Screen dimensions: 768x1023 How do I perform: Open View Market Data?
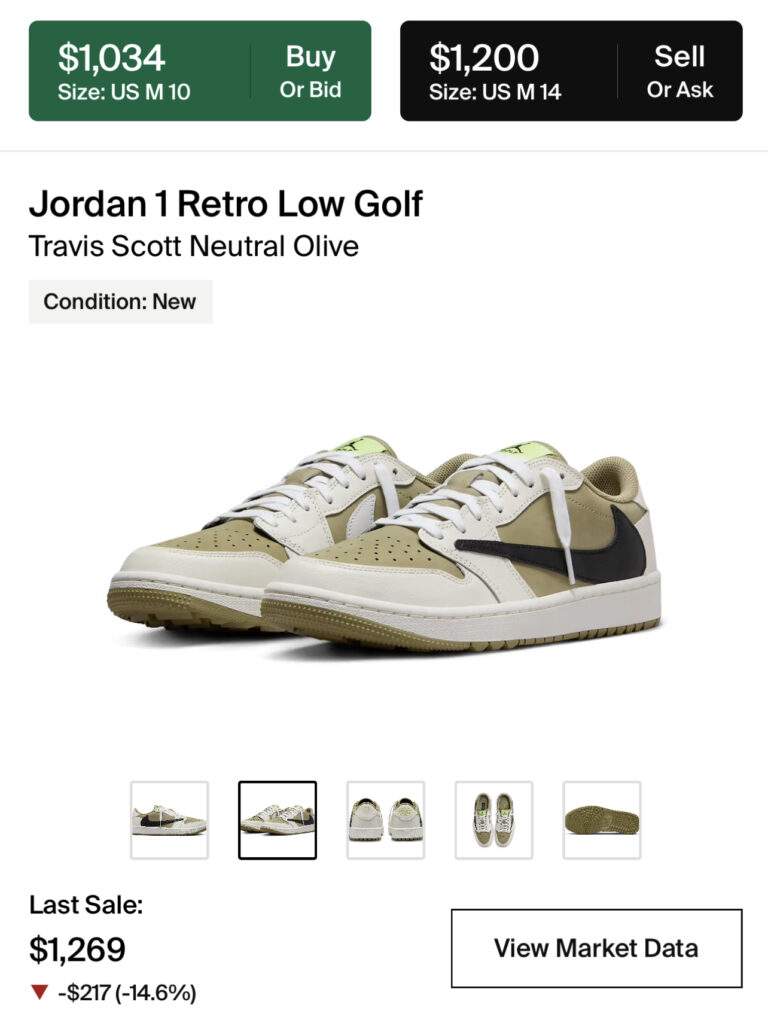(x=596, y=948)
